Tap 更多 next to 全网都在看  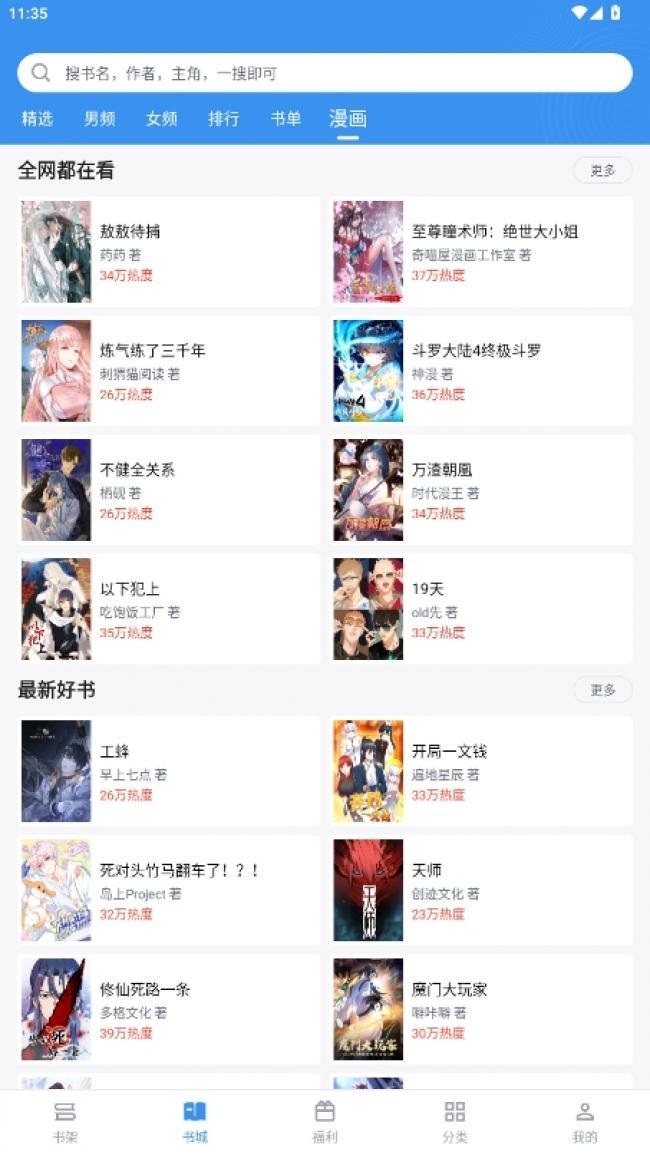pyautogui.click(x=603, y=170)
